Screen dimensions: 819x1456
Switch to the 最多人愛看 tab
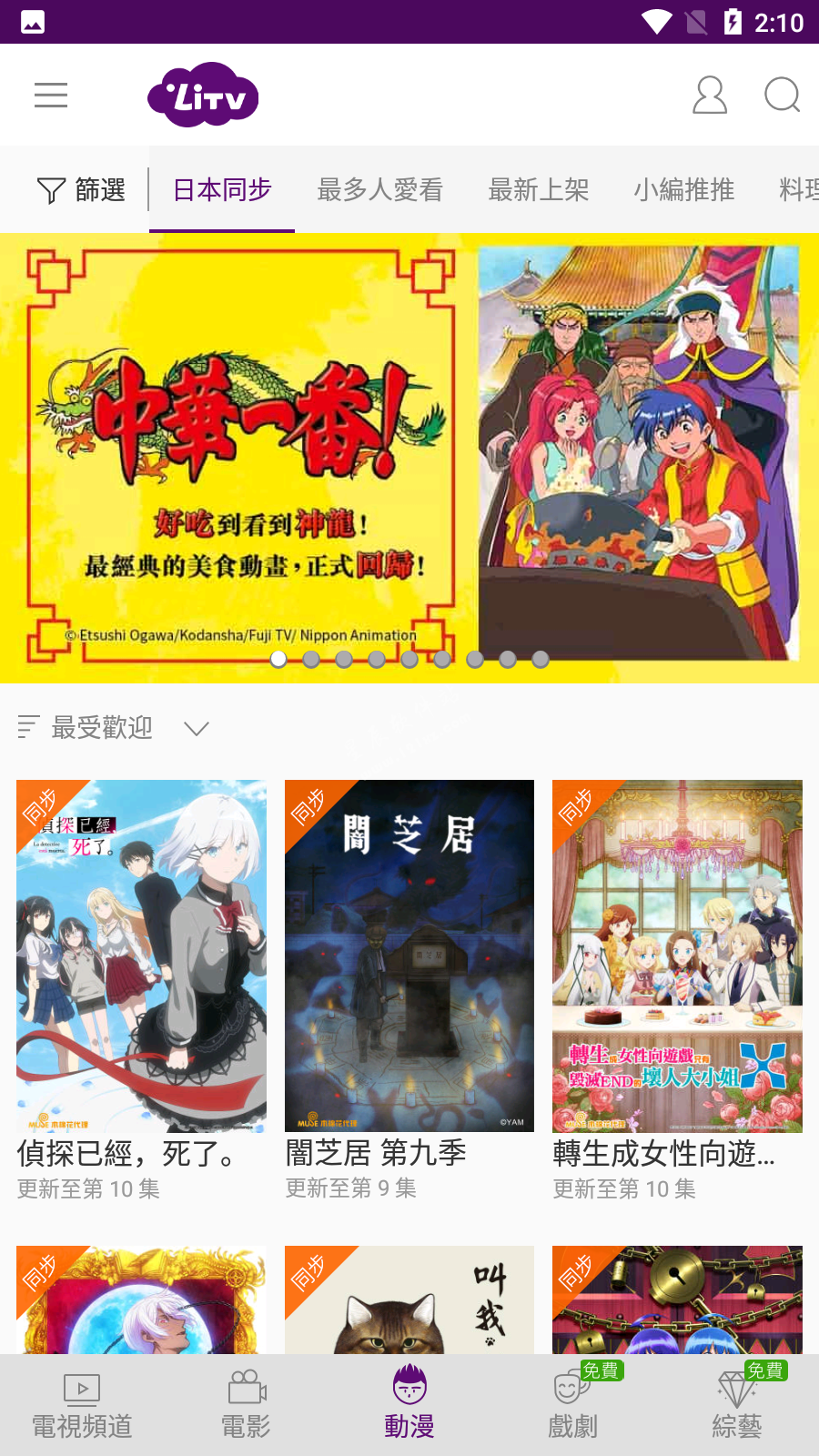(x=379, y=190)
